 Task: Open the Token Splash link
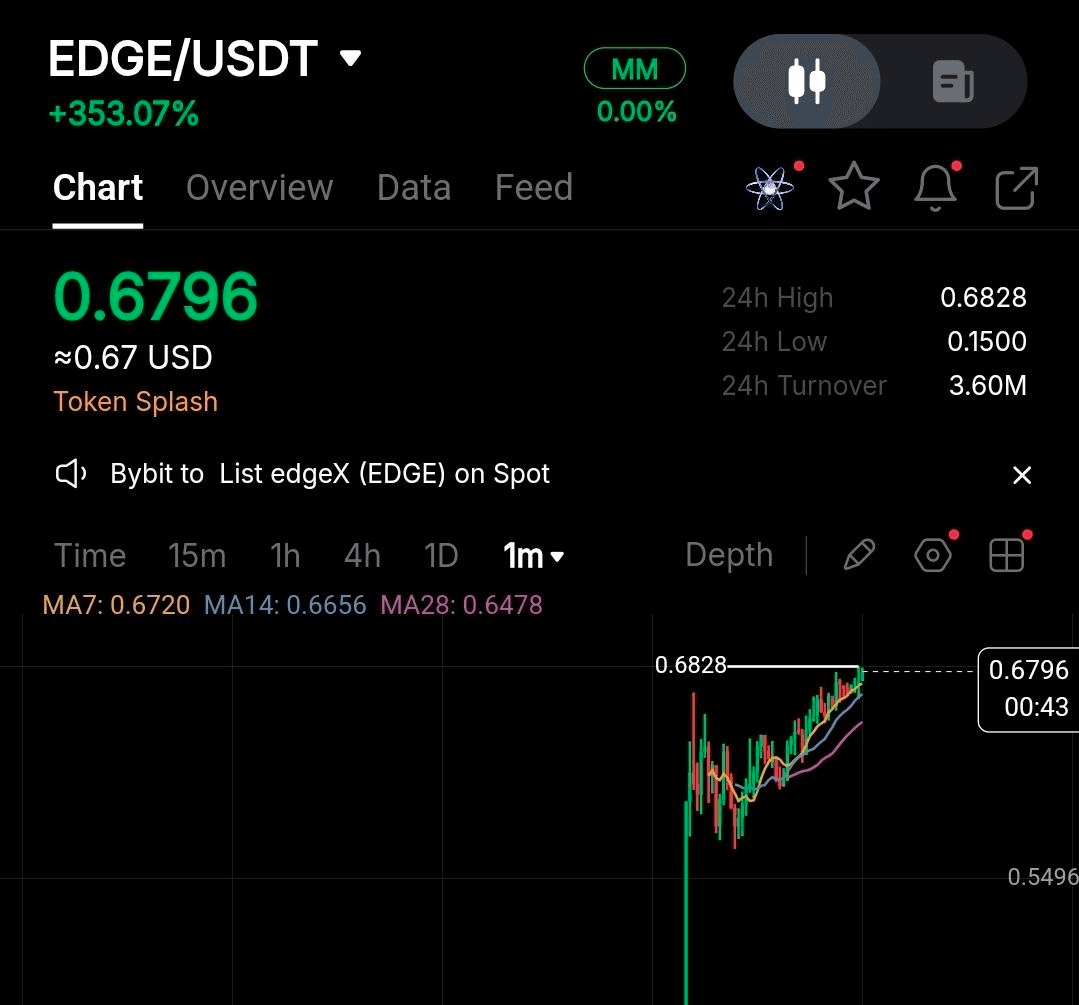click(x=135, y=402)
